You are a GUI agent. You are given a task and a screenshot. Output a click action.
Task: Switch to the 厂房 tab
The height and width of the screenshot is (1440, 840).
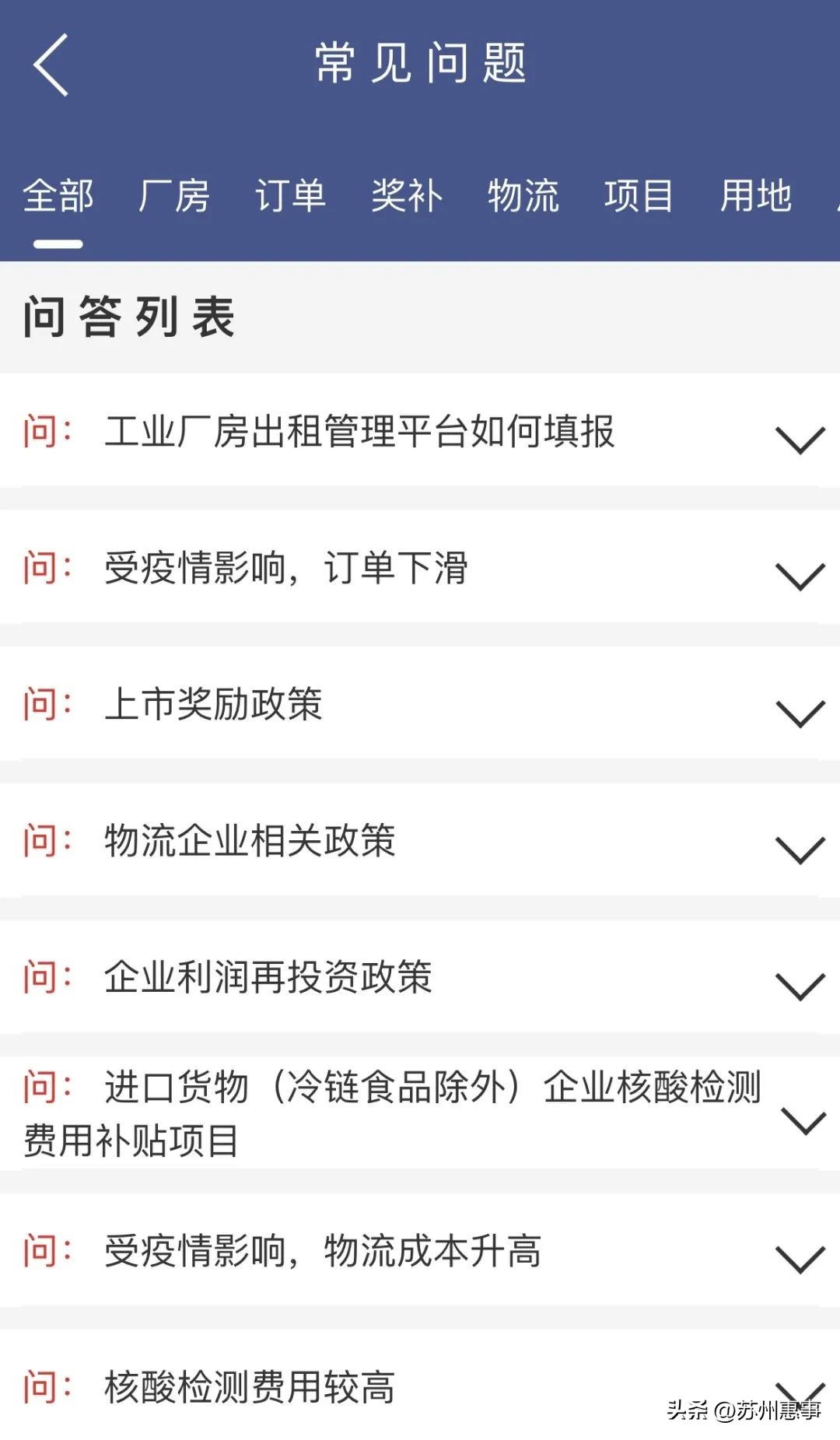coord(174,195)
